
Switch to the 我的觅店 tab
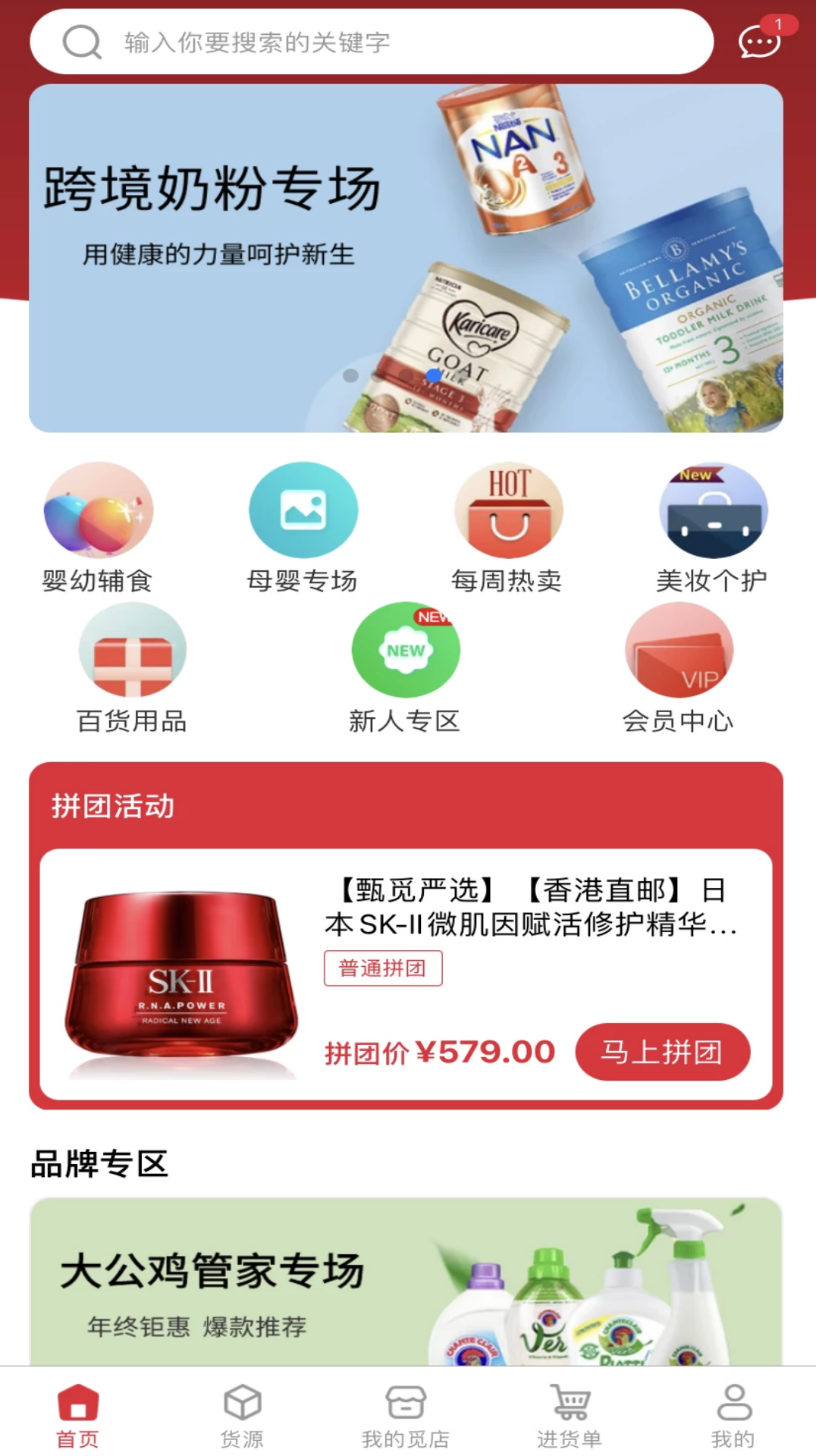click(406, 1414)
